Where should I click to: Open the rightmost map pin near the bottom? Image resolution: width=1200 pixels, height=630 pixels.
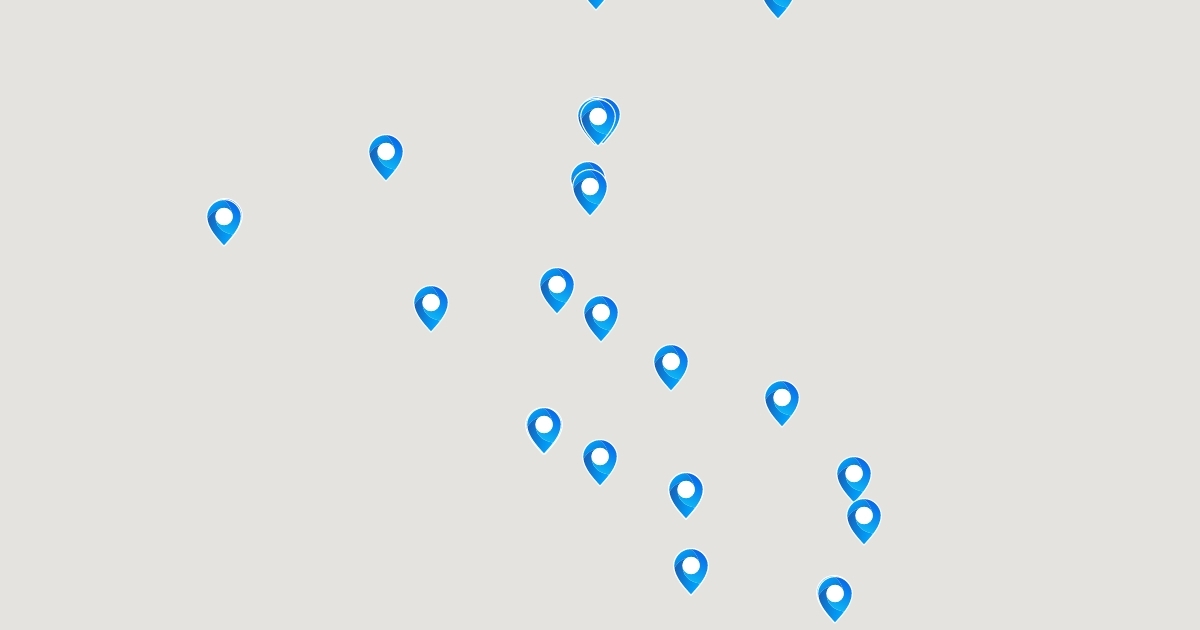coord(863,519)
